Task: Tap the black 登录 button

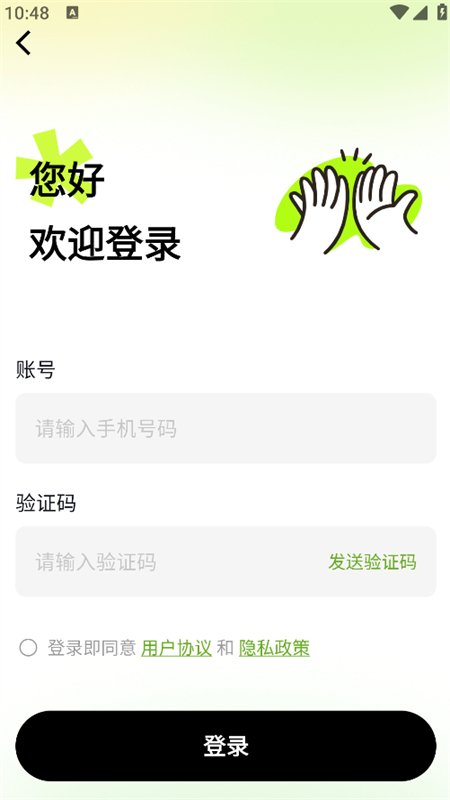Action: pos(226,745)
